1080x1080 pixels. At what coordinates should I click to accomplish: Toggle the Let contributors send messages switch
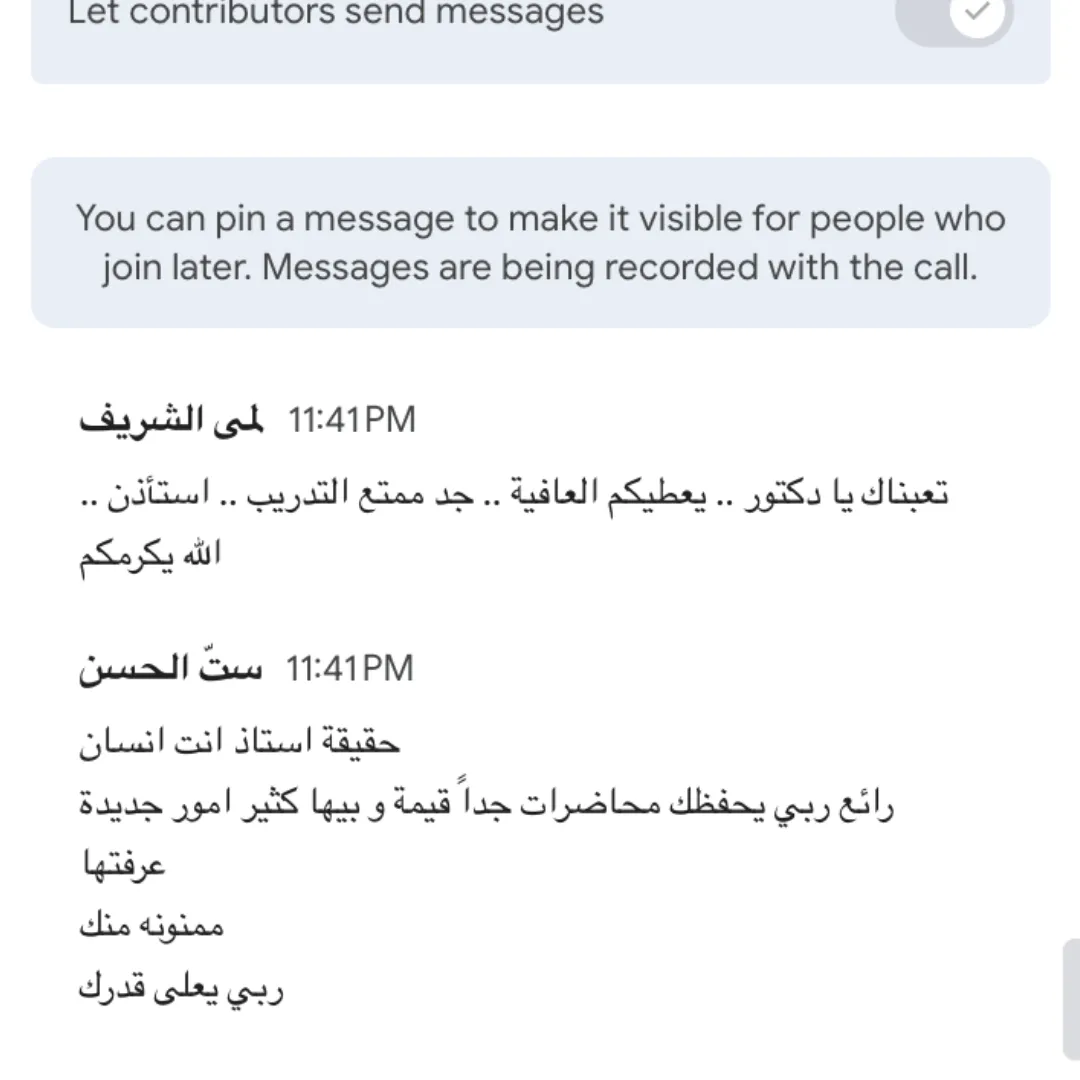955,16
